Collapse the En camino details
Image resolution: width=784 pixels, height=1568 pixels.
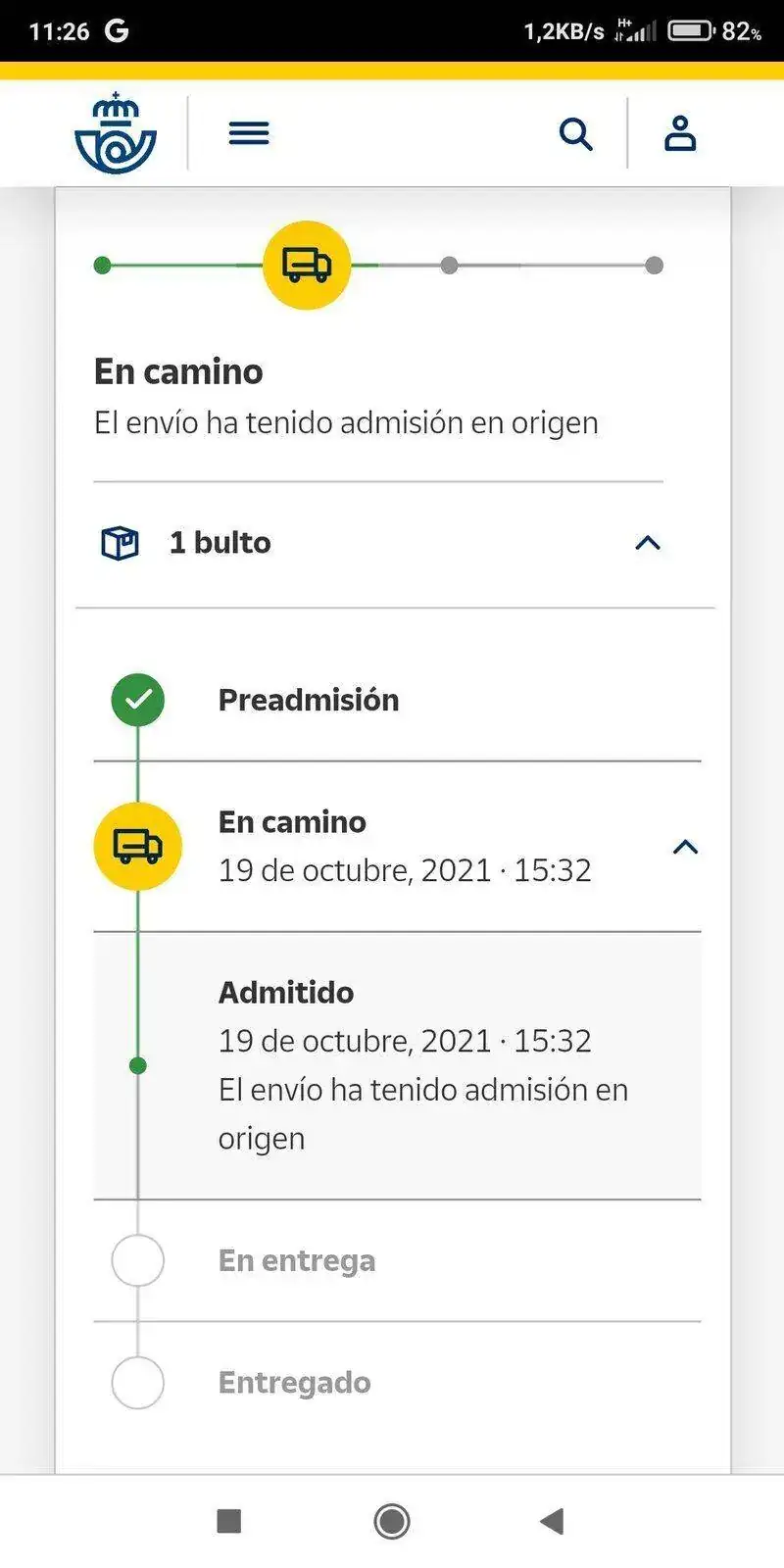pyautogui.click(x=685, y=847)
